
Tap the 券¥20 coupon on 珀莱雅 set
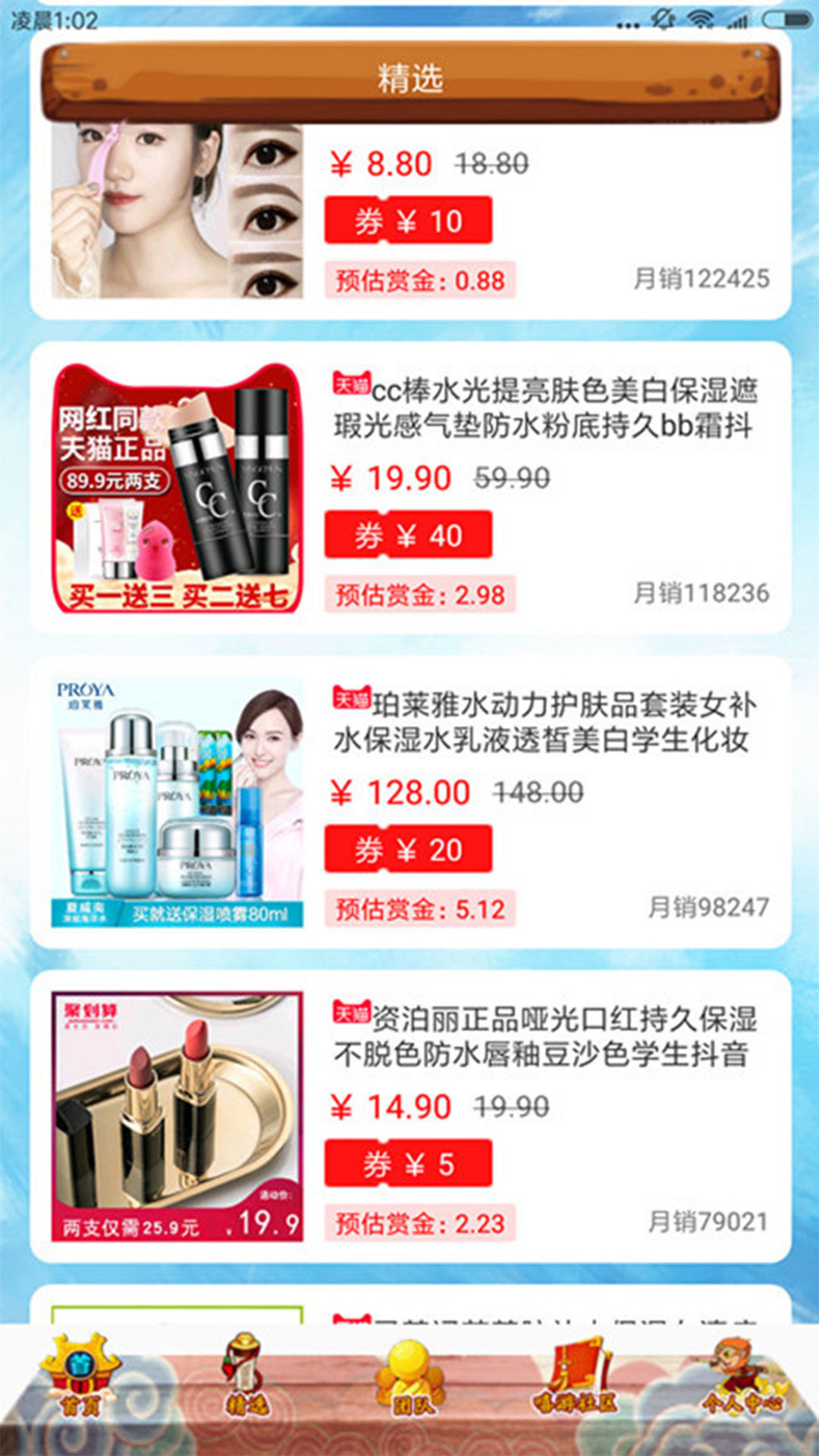coord(407,848)
